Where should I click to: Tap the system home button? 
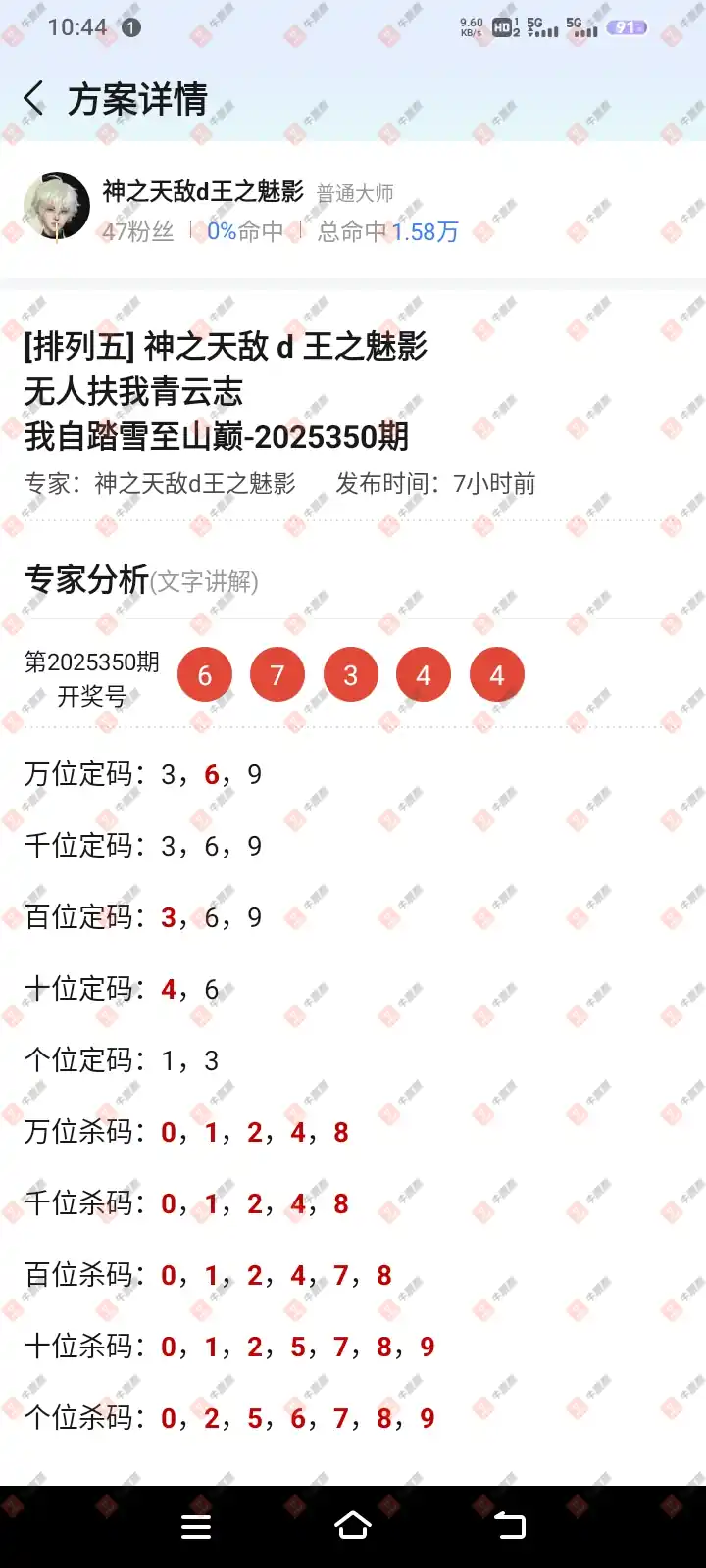(353, 1526)
